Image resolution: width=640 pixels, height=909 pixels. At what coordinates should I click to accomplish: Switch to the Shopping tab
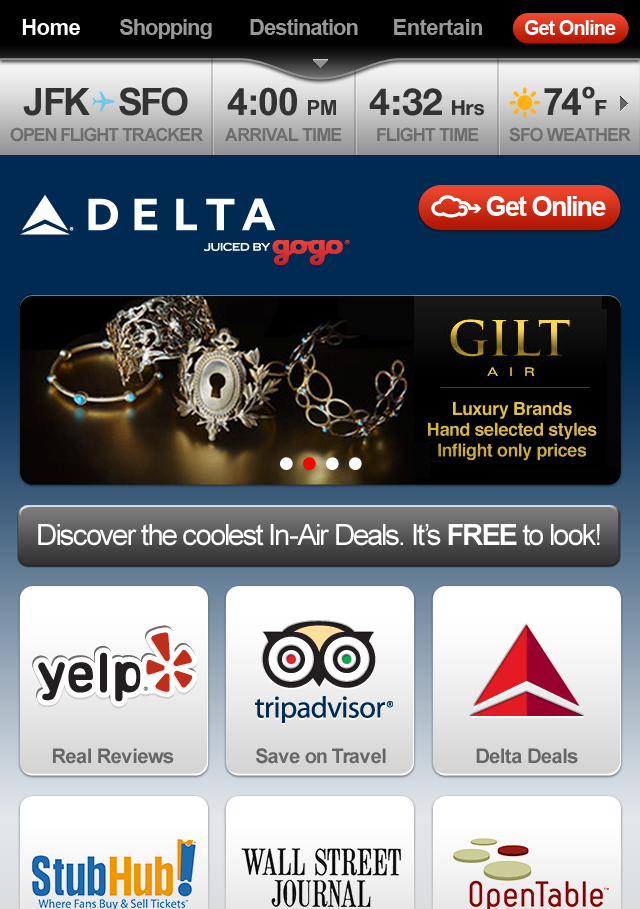click(166, 28)
